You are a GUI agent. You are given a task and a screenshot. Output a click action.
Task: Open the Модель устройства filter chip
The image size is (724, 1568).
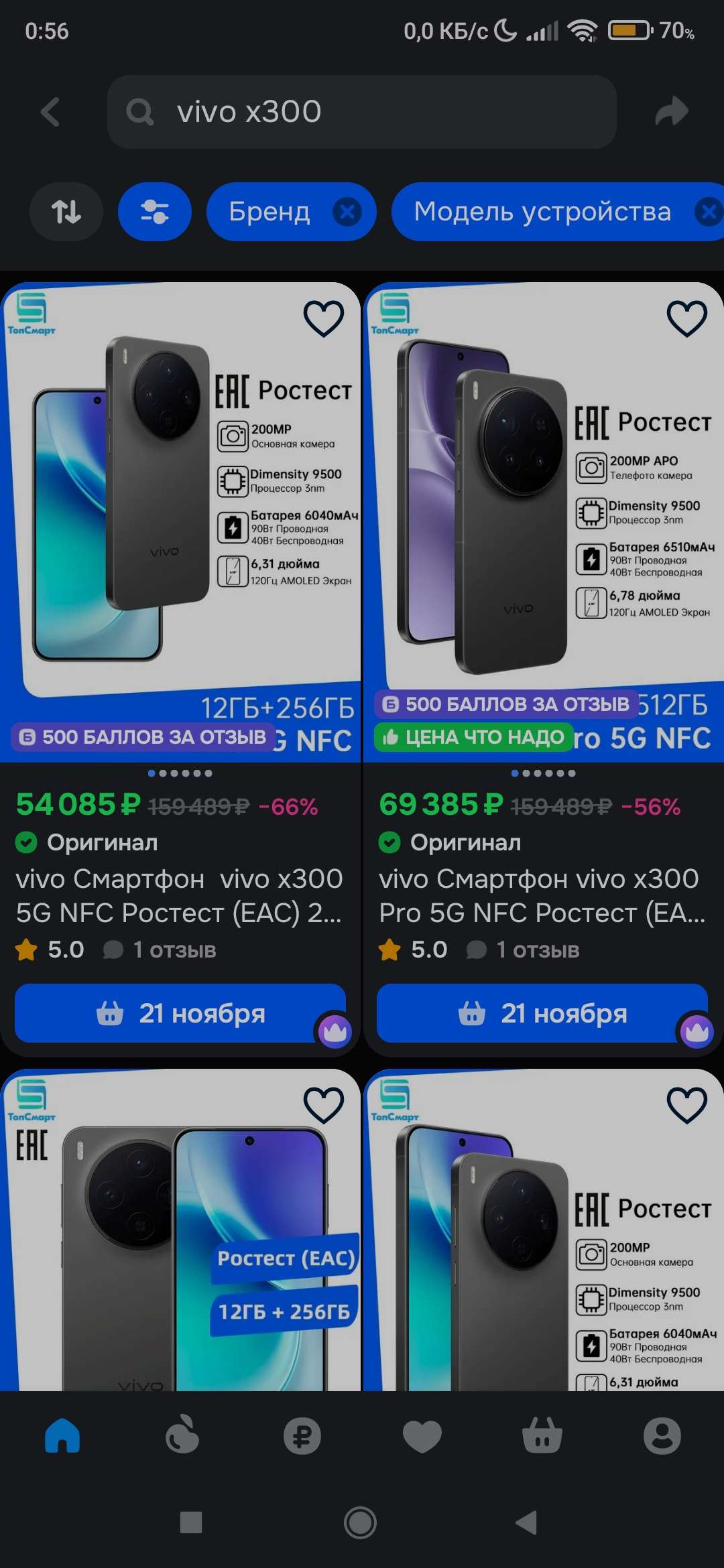542,212
